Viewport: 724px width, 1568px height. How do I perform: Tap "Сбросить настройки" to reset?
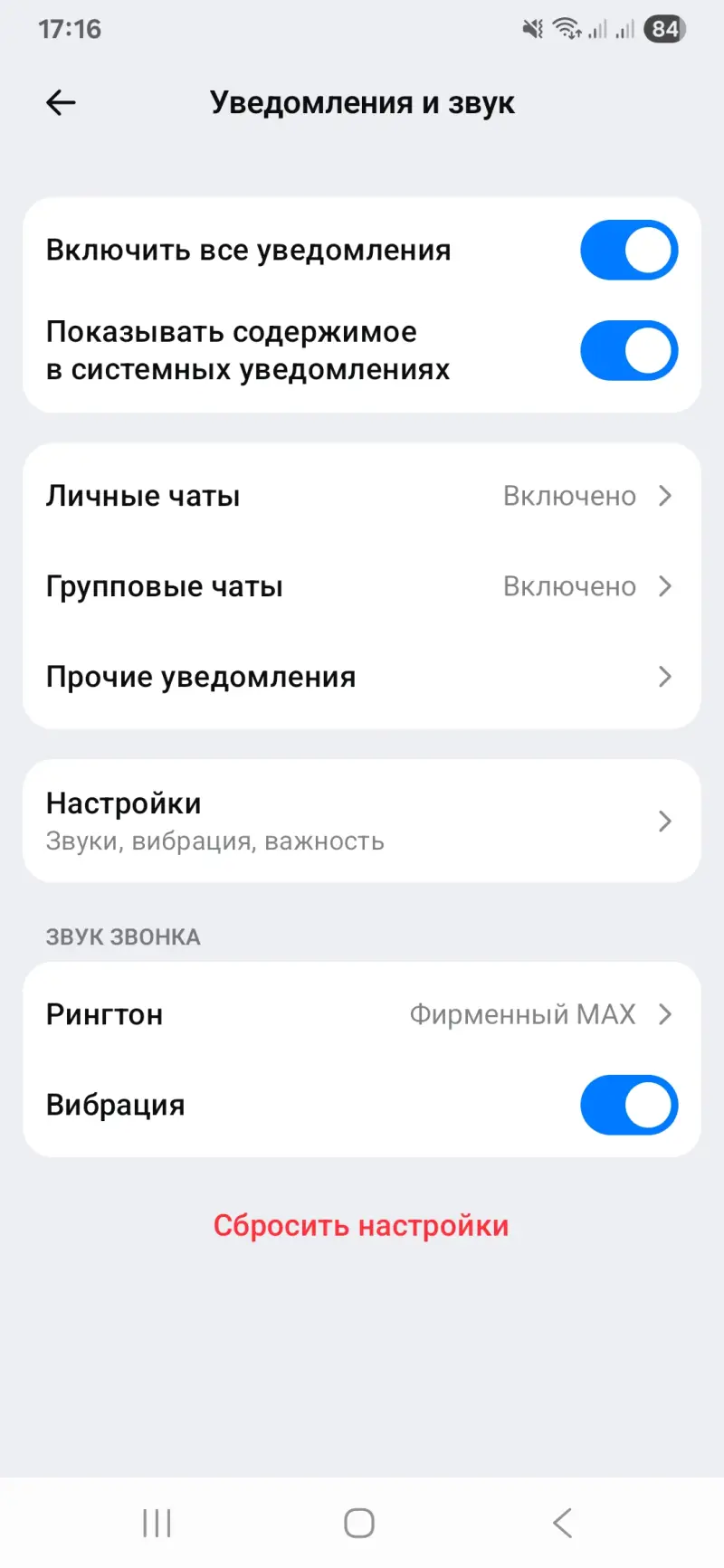361,1226
